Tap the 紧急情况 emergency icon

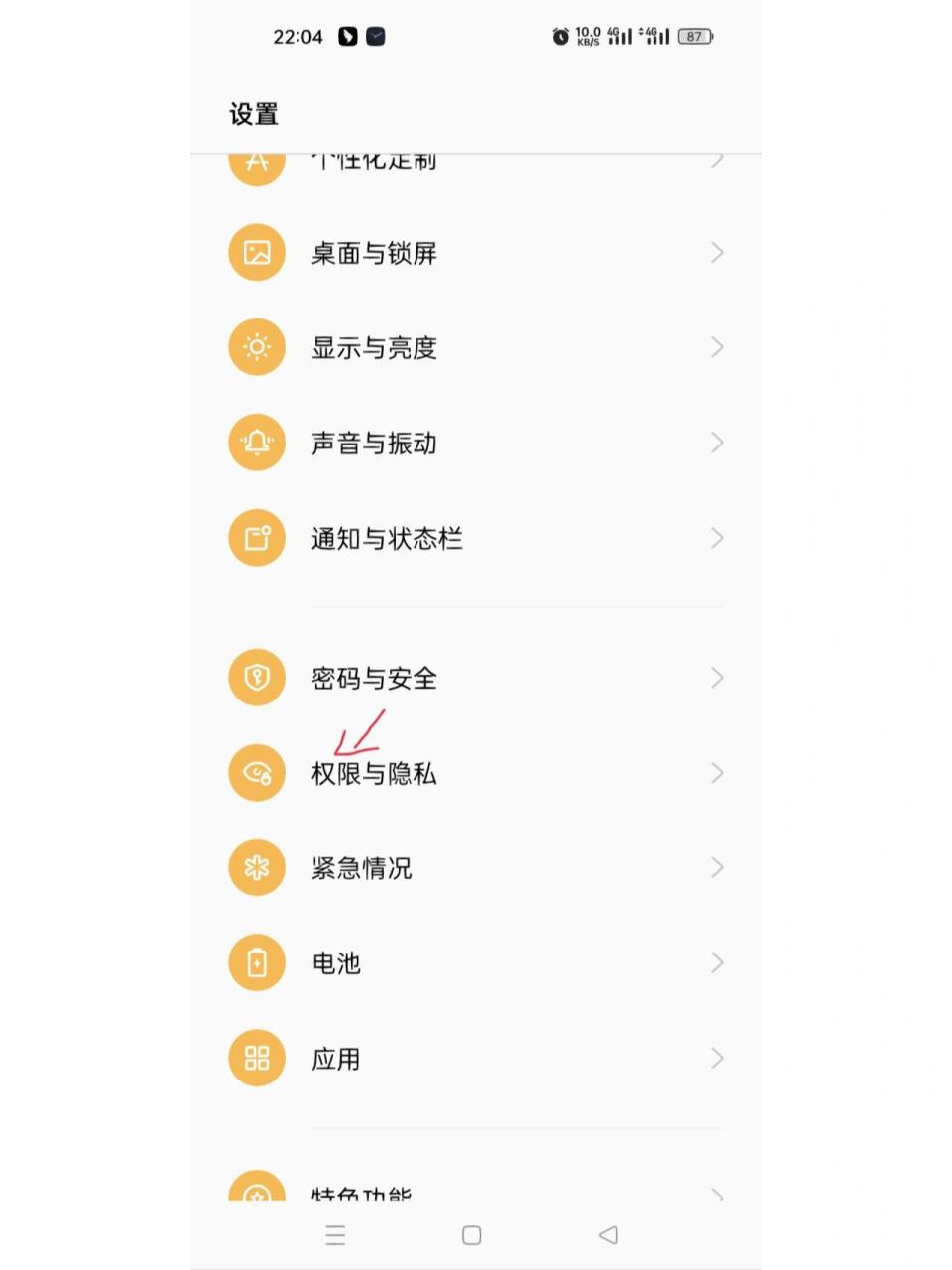[257, 867]
